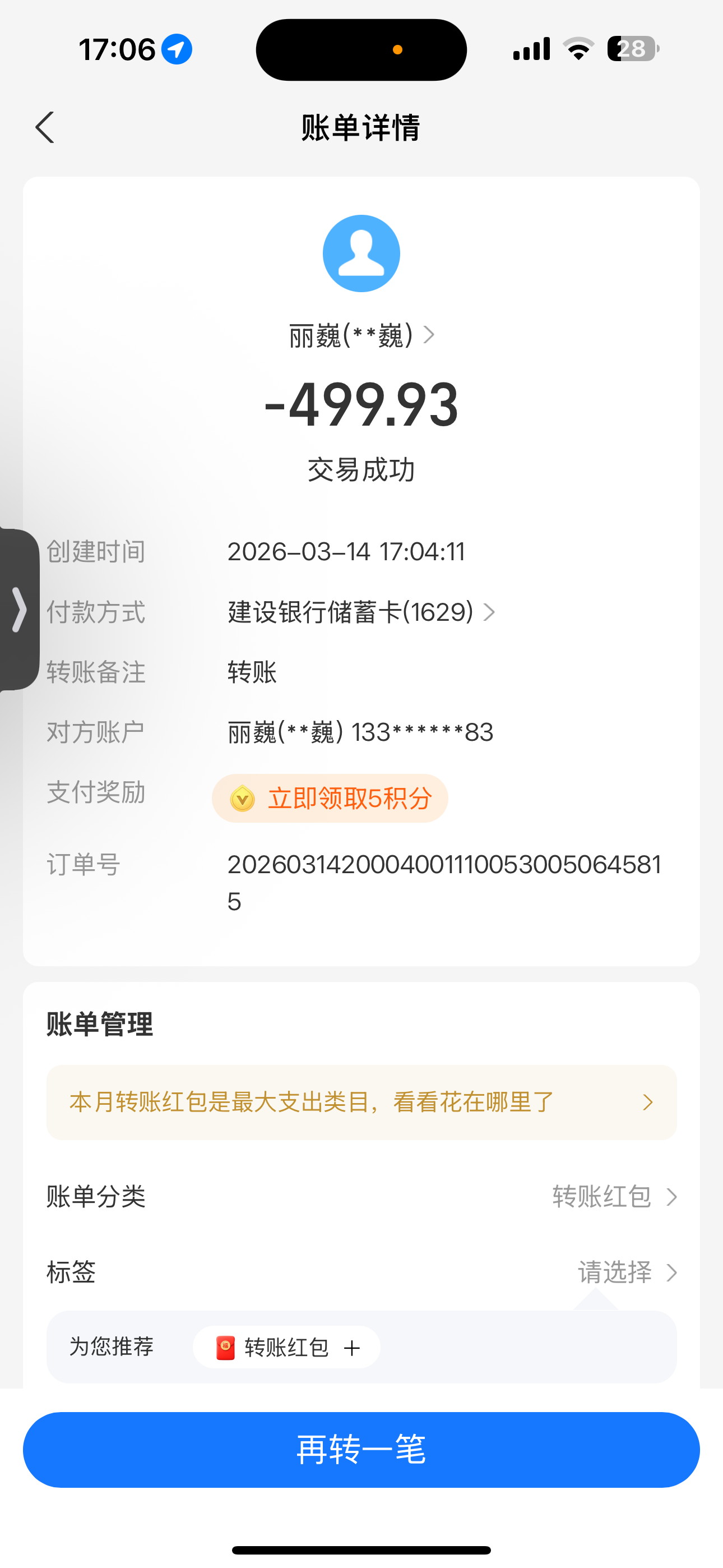This screenshot has width=723, height=1568.
Task: Open payment method 建设银行储蓄卡(1629)
Action: [x=361, y=612]
